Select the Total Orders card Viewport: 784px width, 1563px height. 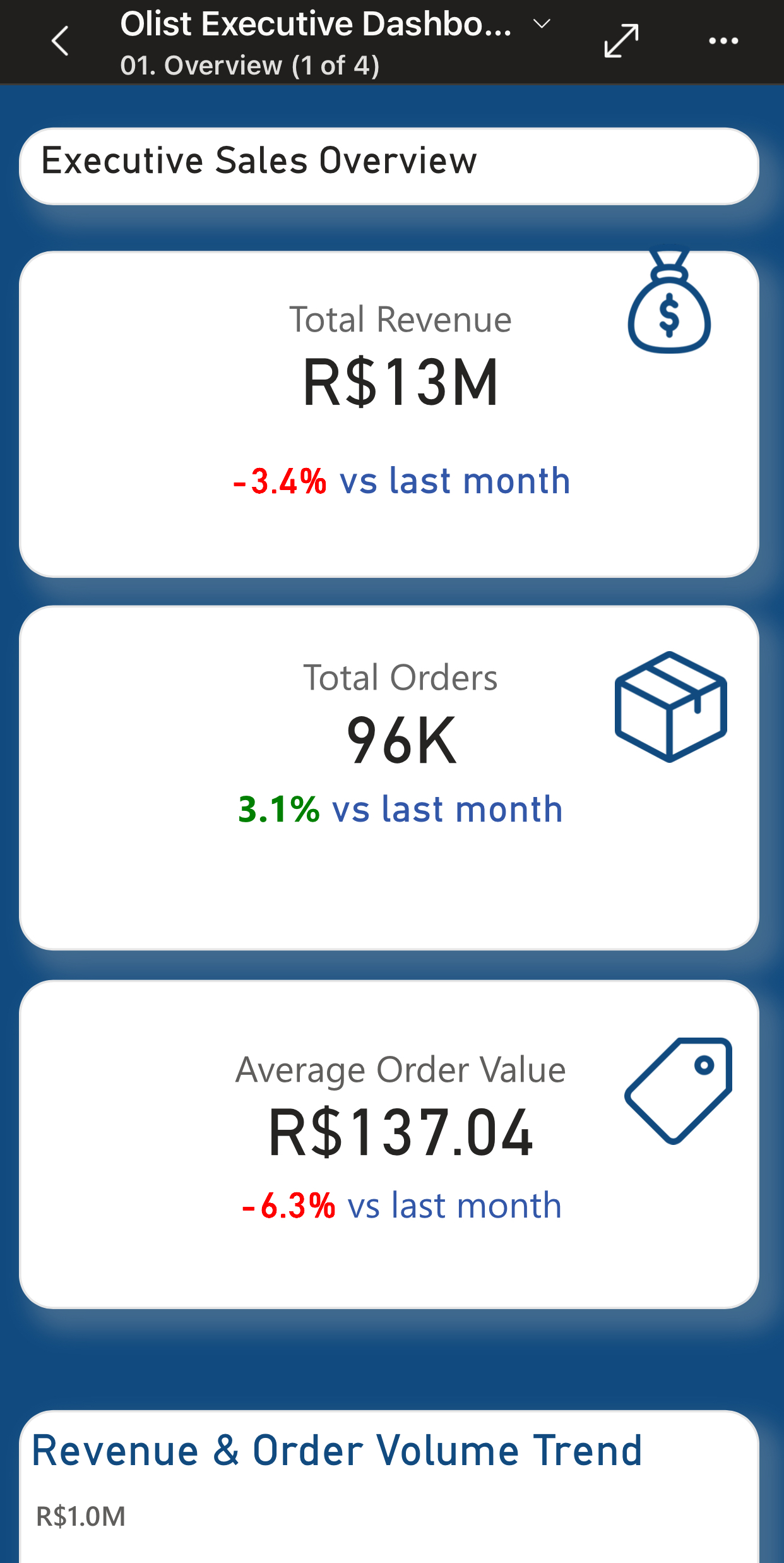389,777
